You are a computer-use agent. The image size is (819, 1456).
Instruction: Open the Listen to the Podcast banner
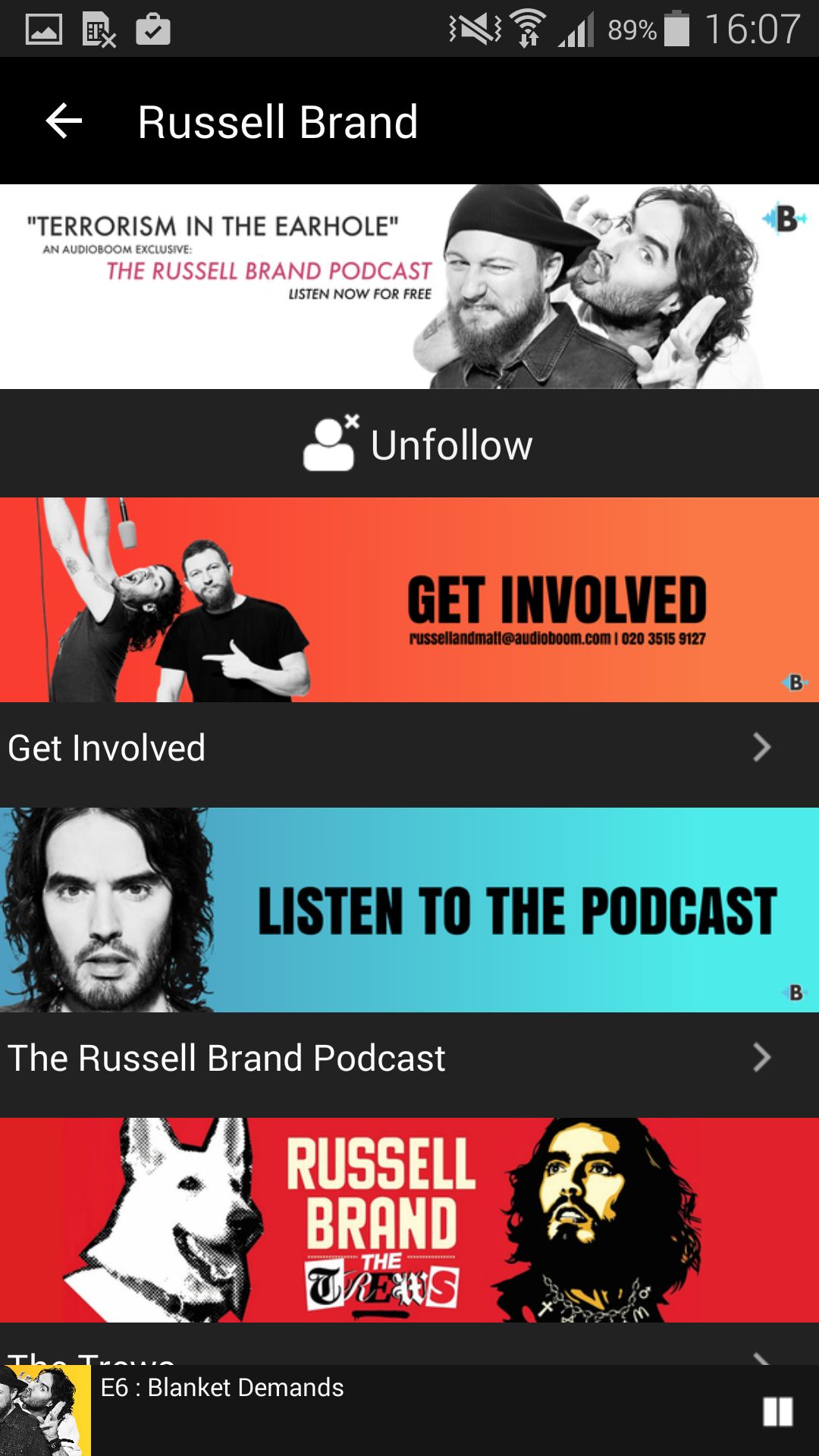click(409, 908)
